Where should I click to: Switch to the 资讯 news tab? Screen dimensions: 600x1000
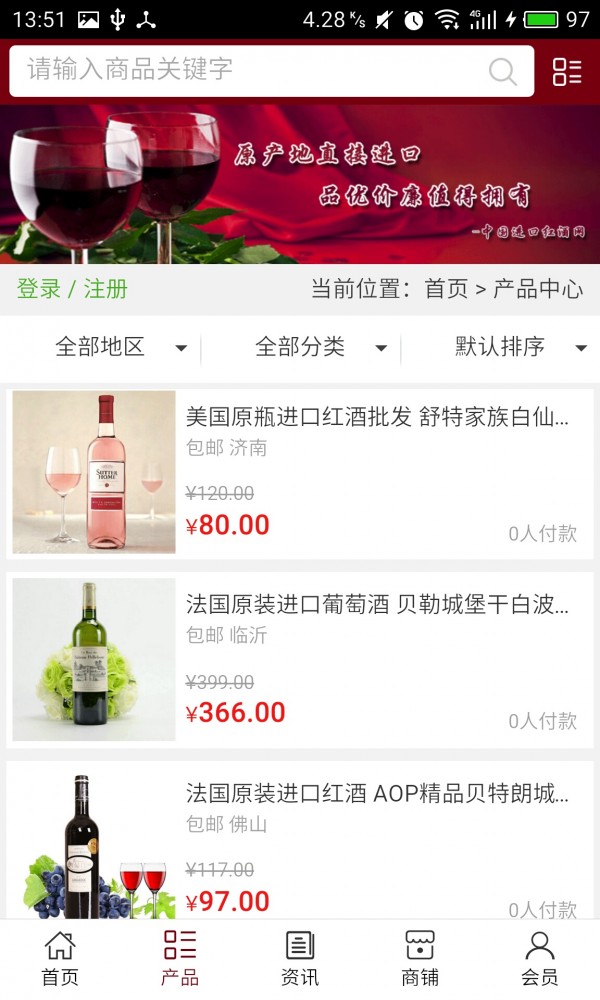click(300, 958)
